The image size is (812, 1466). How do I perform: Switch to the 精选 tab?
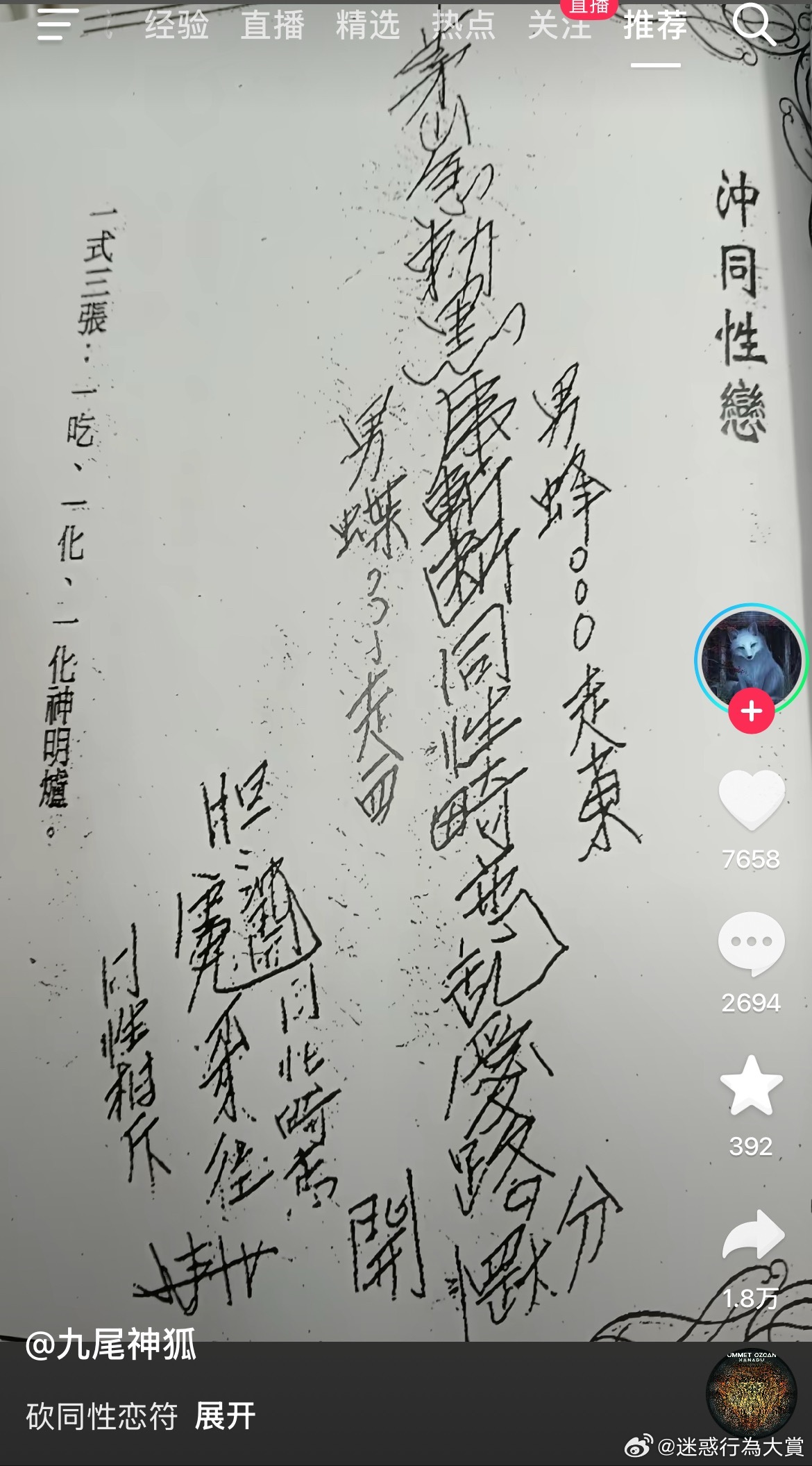point(368,26)
